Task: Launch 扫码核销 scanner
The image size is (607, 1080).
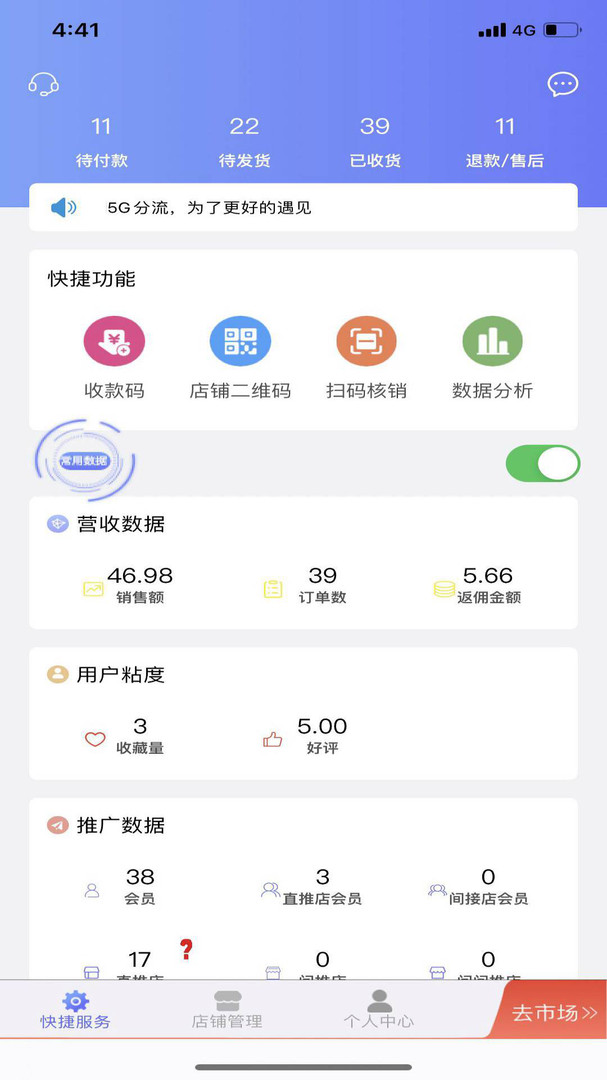Action: tap(366, 357)
